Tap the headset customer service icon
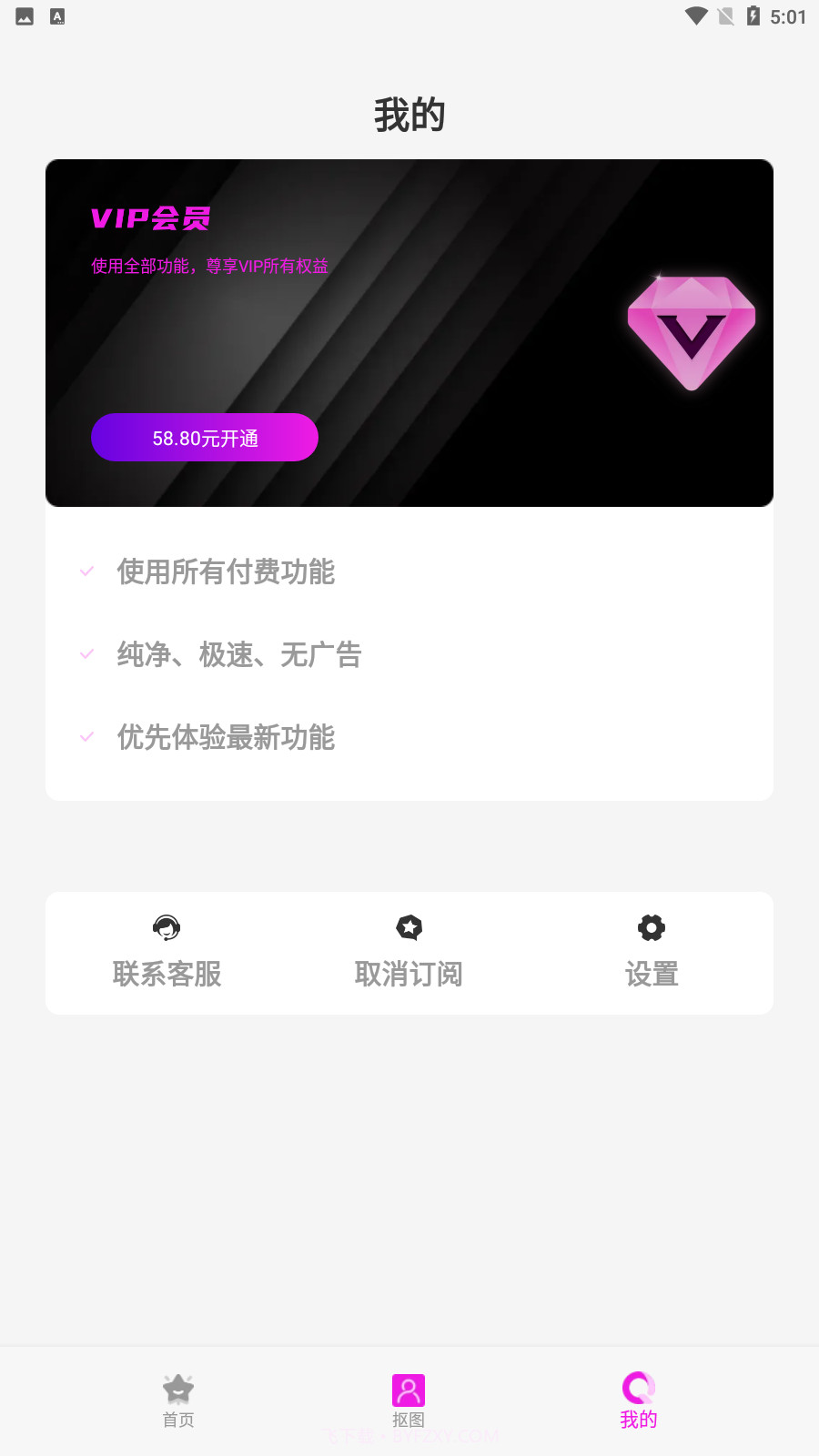Viewport: 819px width, 1456px height. (167, 928)
